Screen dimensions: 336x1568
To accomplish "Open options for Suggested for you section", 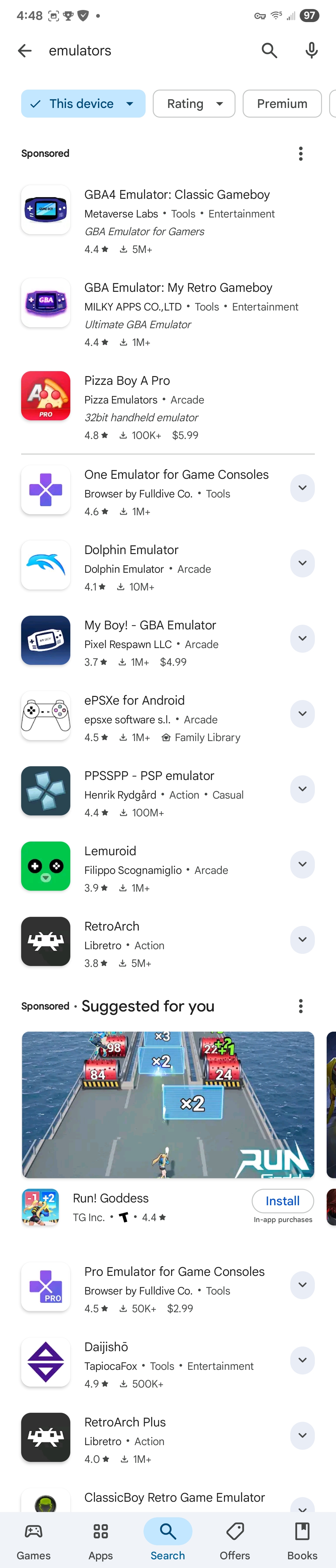I will [300, 1006].
